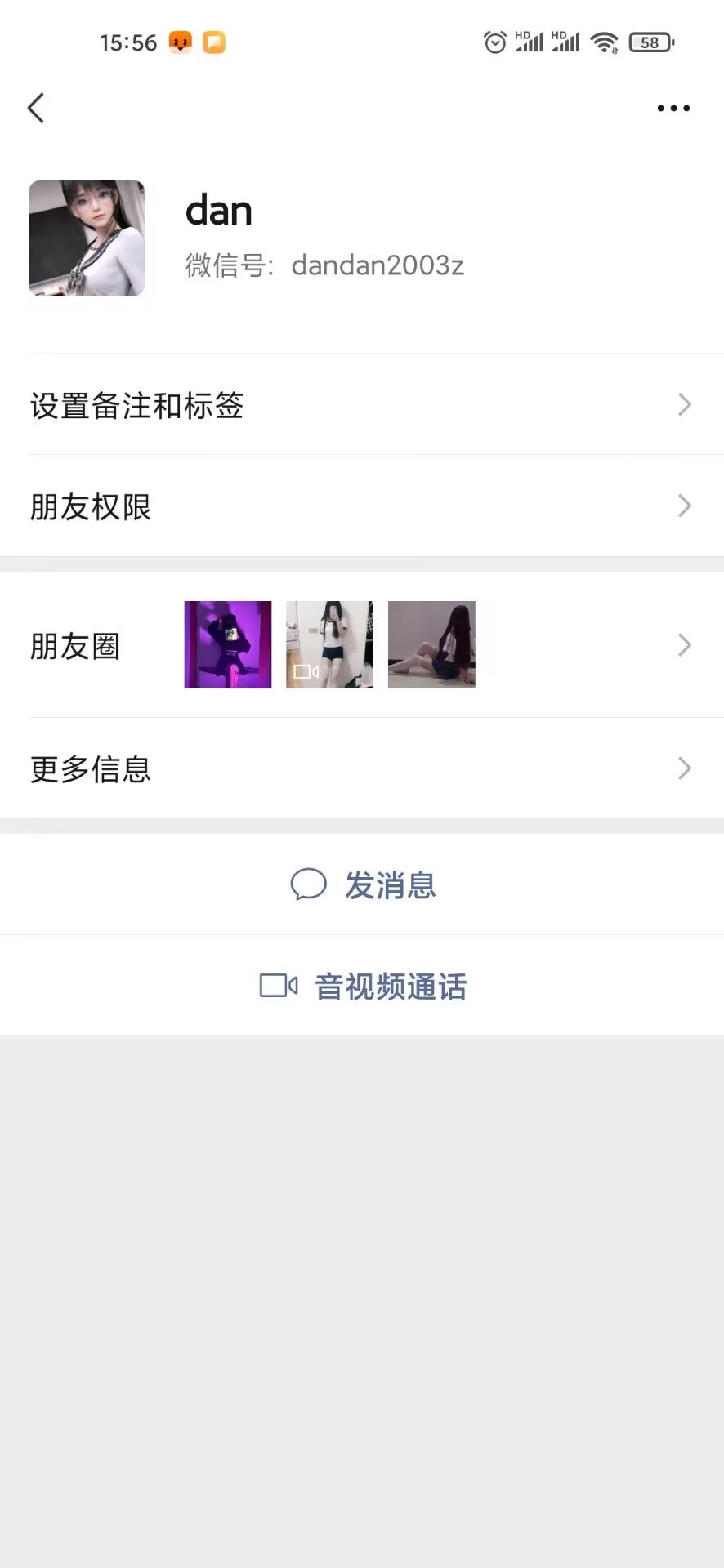Open 朋友权限 settings
The width and height of the screenshot is (724, 1568).
[361, 506]
